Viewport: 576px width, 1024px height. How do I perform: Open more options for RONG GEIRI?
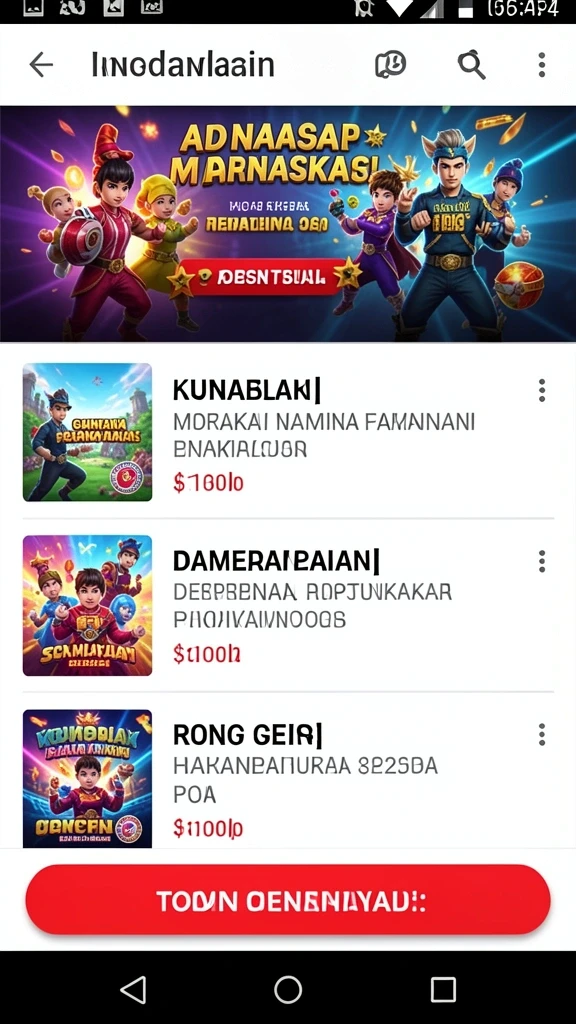[x=541, y=734]
